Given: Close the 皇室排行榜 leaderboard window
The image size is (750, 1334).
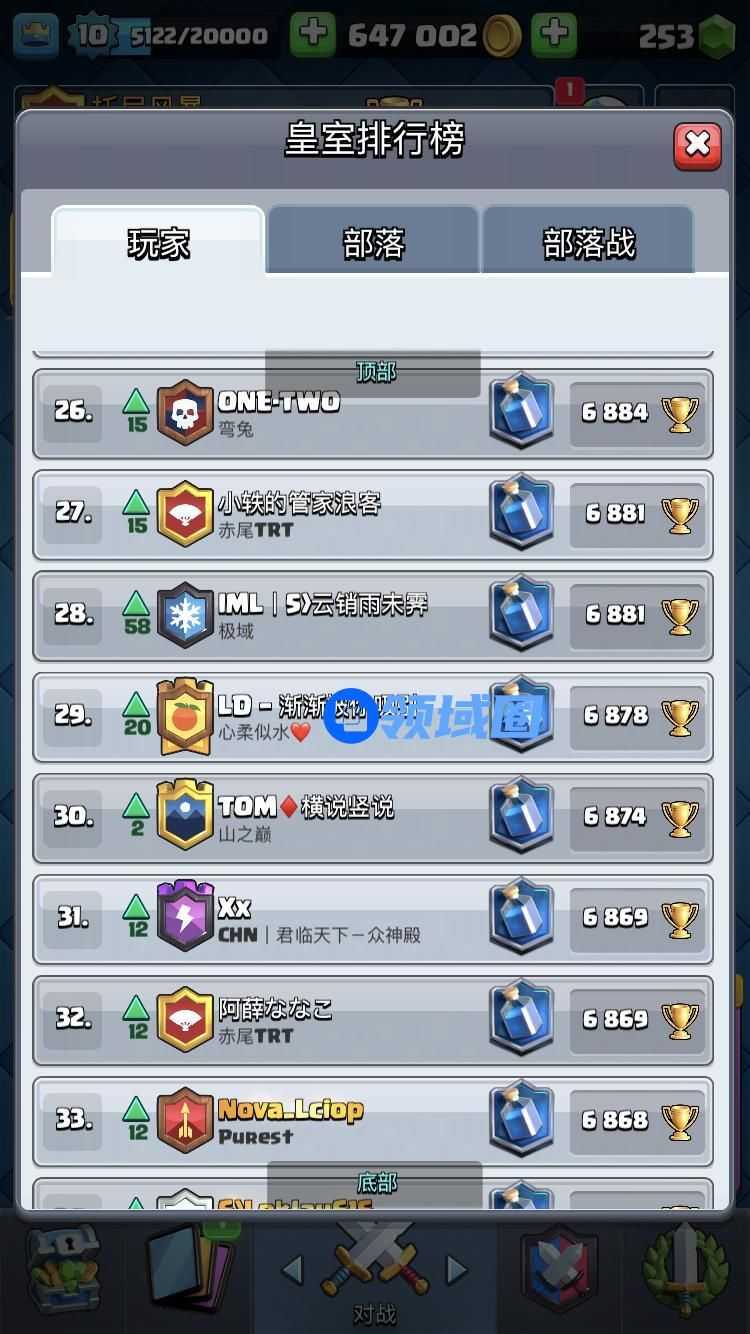Looking at the screenshot, I should [697, 146].
